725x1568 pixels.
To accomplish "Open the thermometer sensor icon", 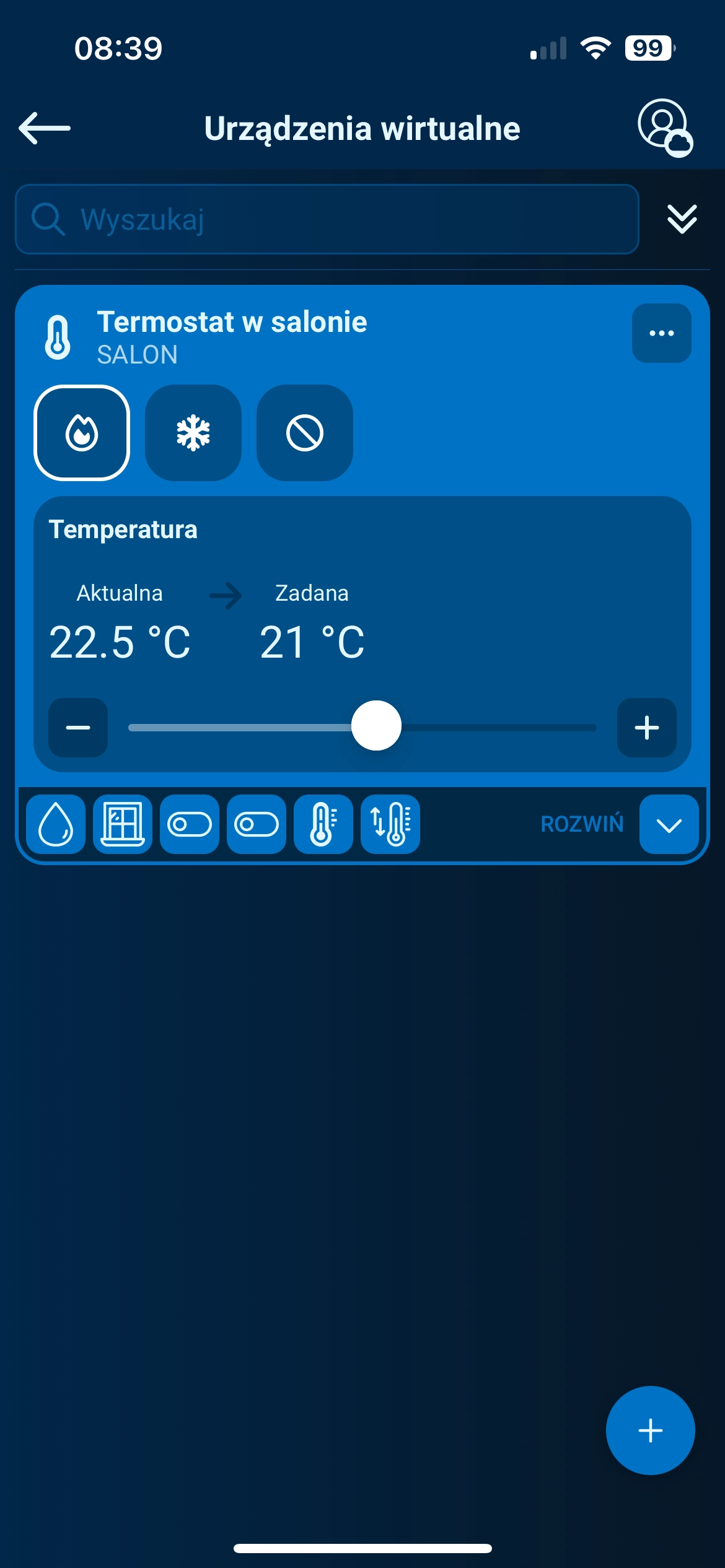I will click(323, 824).
